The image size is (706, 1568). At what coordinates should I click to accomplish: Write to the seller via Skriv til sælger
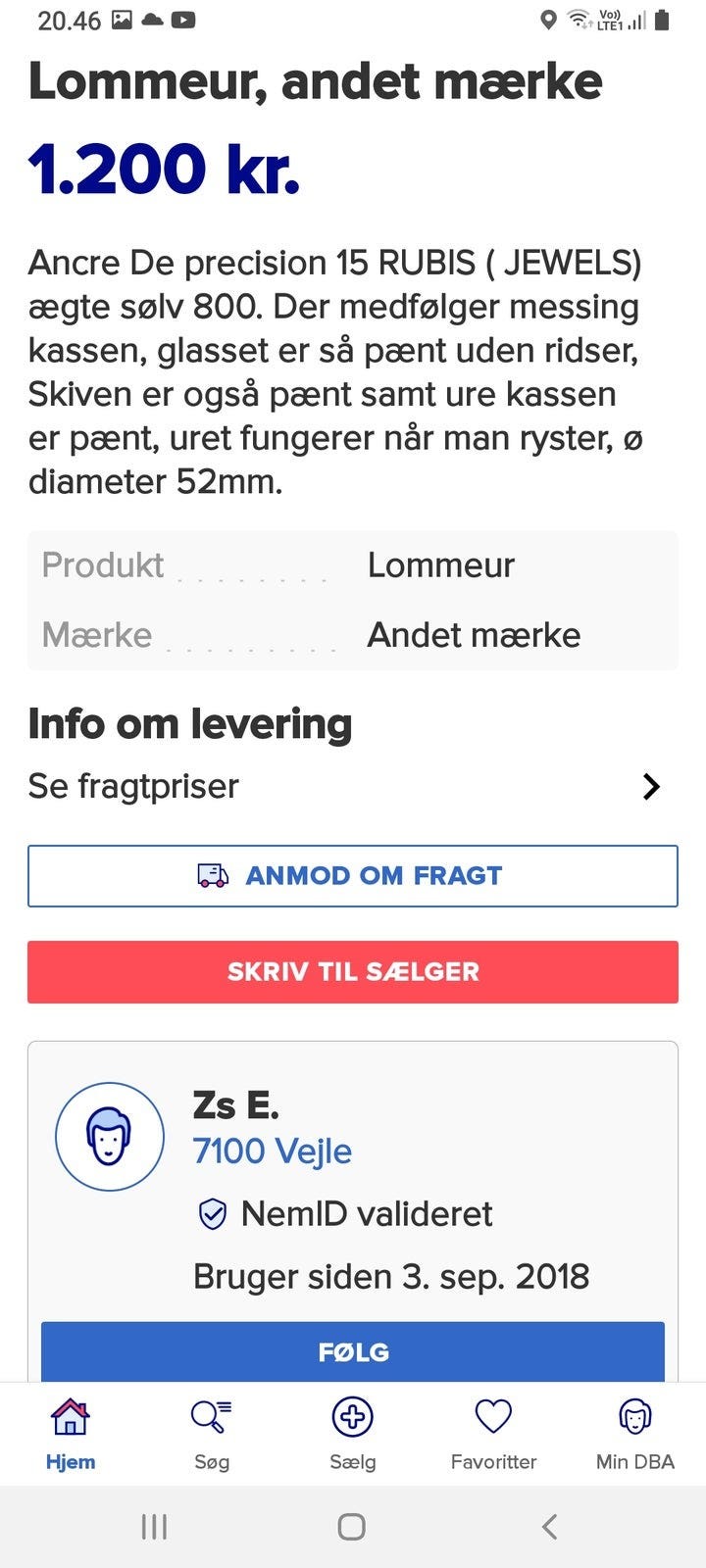point(353,971)
